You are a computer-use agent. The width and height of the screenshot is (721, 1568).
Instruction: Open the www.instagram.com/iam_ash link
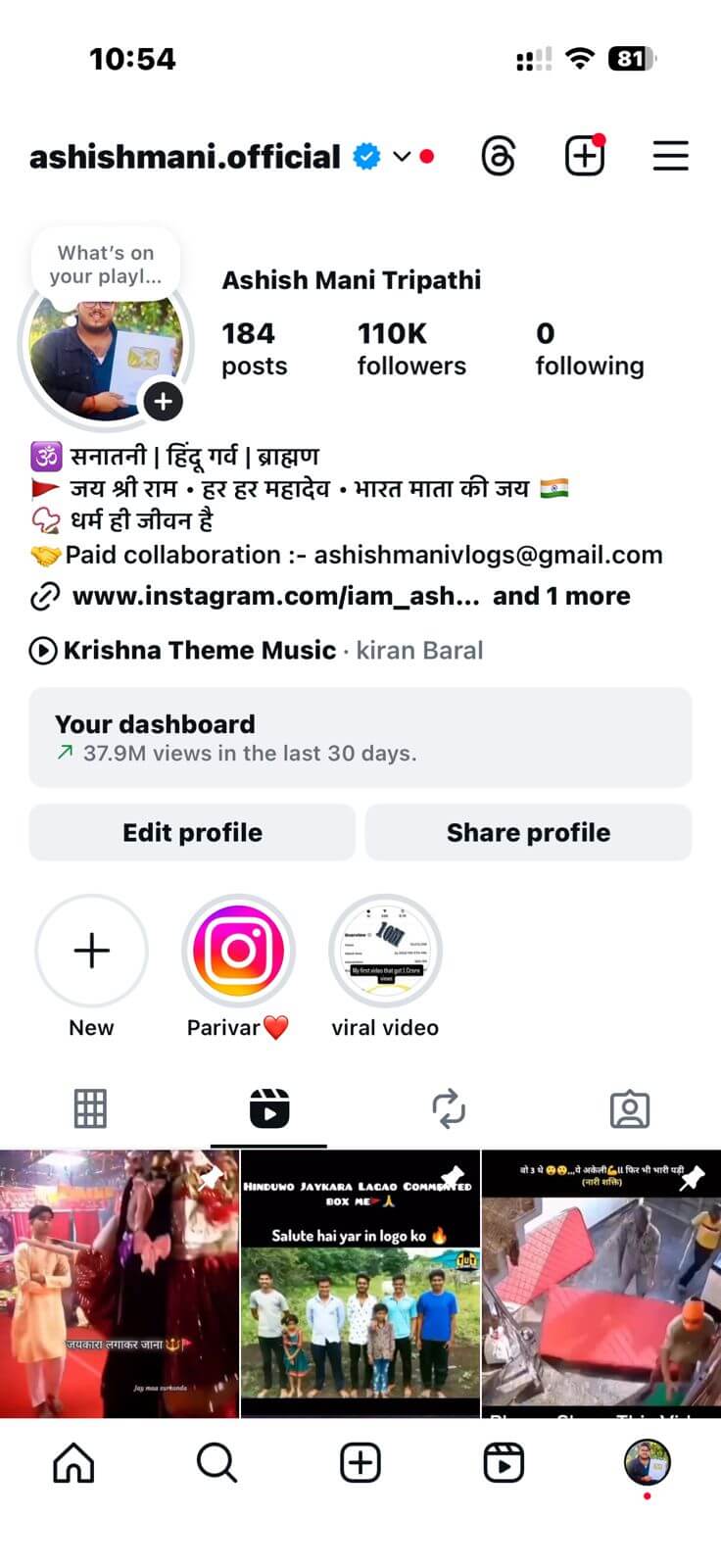pos(274,596)
